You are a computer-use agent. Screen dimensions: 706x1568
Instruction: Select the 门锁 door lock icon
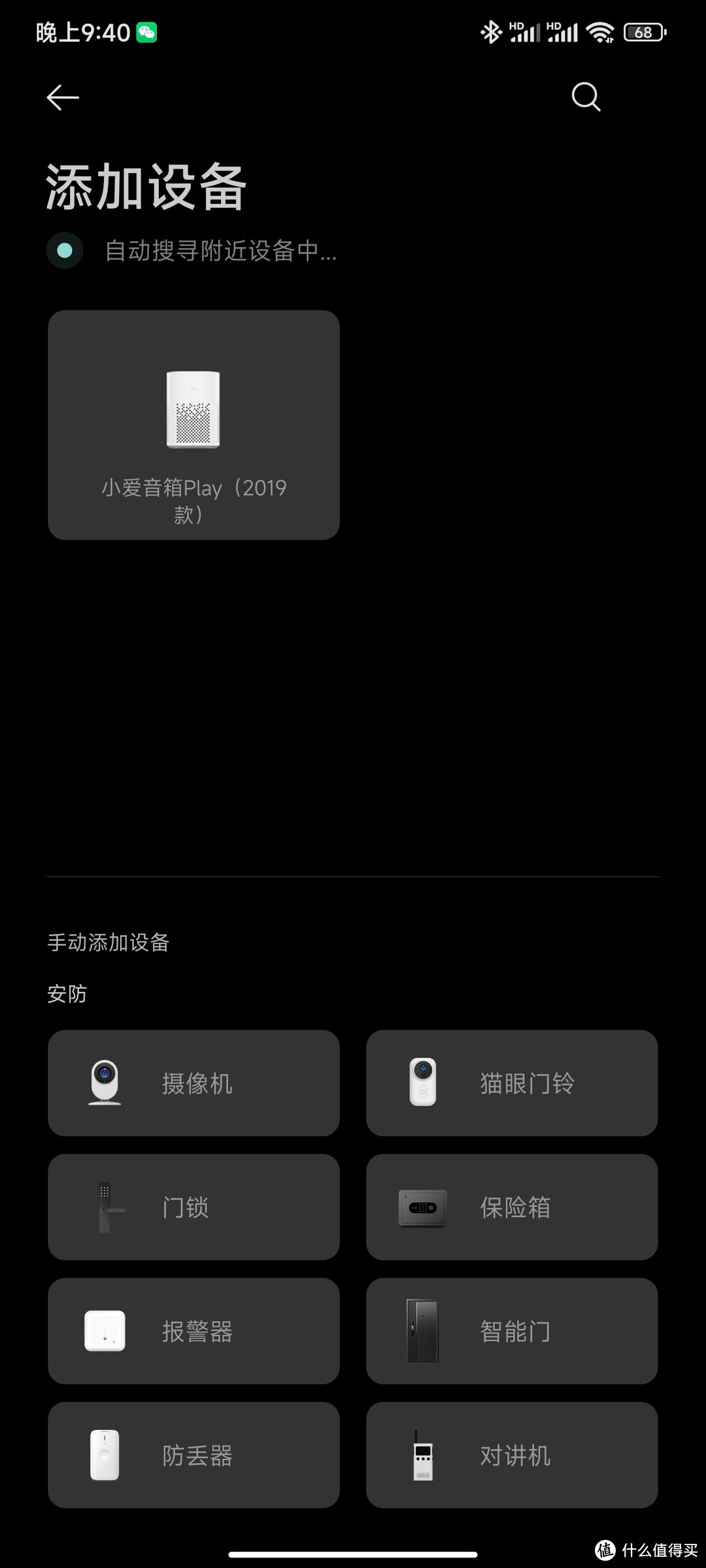tap(105, 1207)
